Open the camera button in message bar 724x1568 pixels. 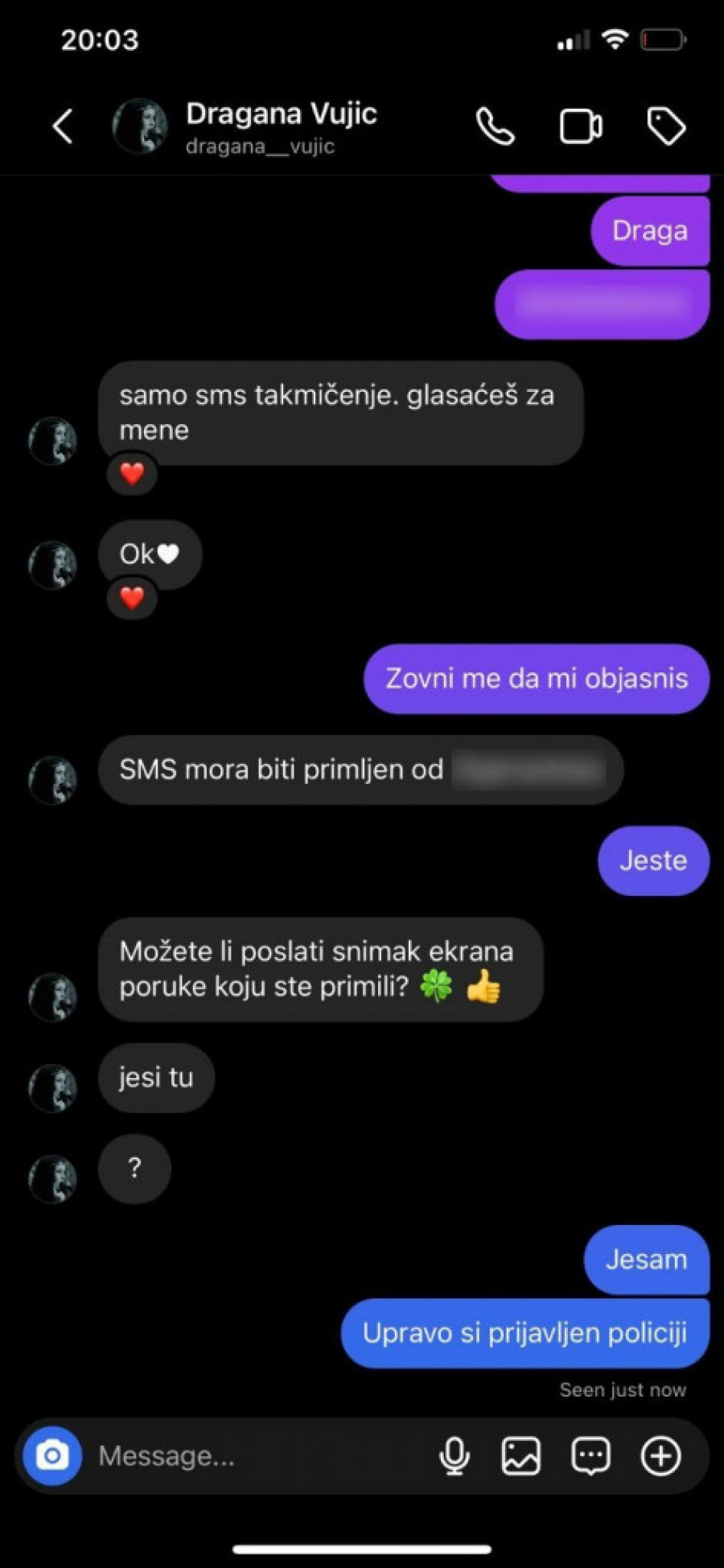[52, 1455]
